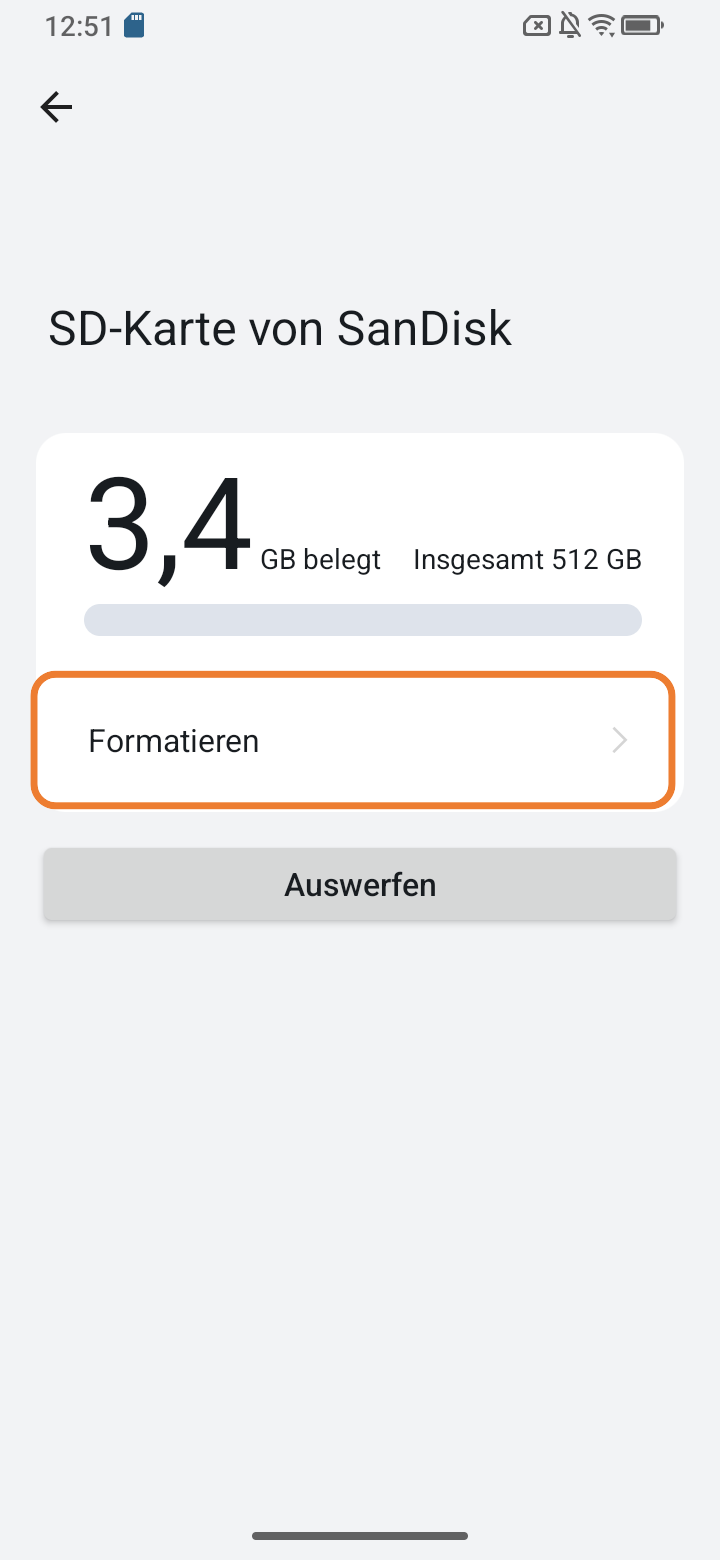
Task: Tap the gesture navigation bar at bottom
Action: (360, 1535)
